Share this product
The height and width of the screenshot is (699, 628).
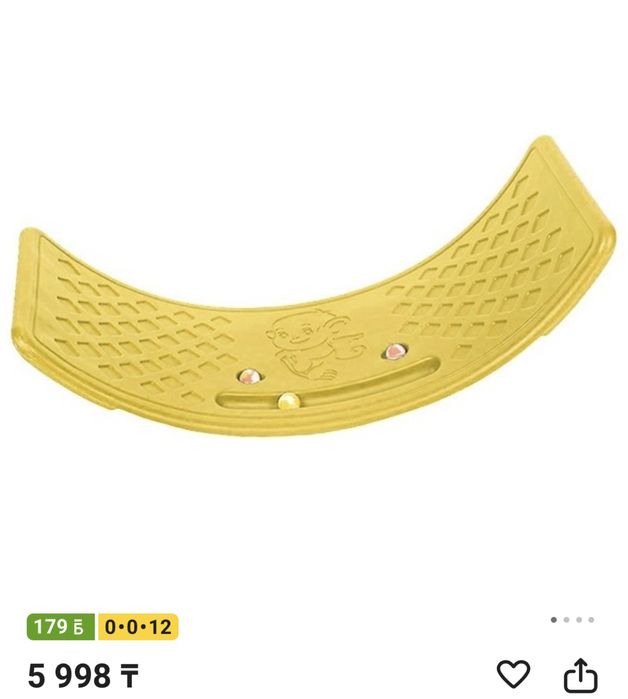pyautogui.click(x=581, y=675)
